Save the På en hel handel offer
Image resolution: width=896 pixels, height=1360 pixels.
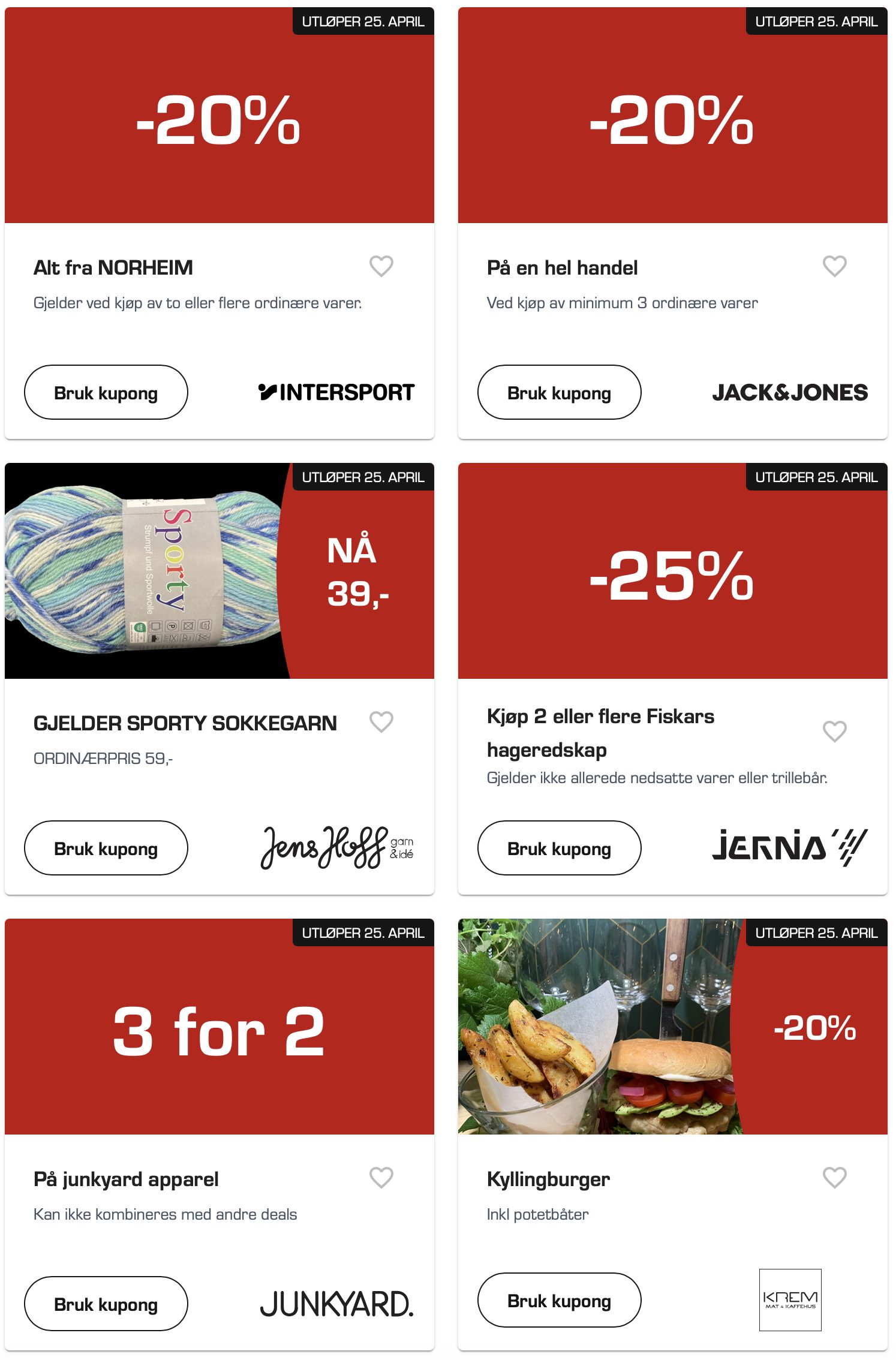[x=834, y=266]
